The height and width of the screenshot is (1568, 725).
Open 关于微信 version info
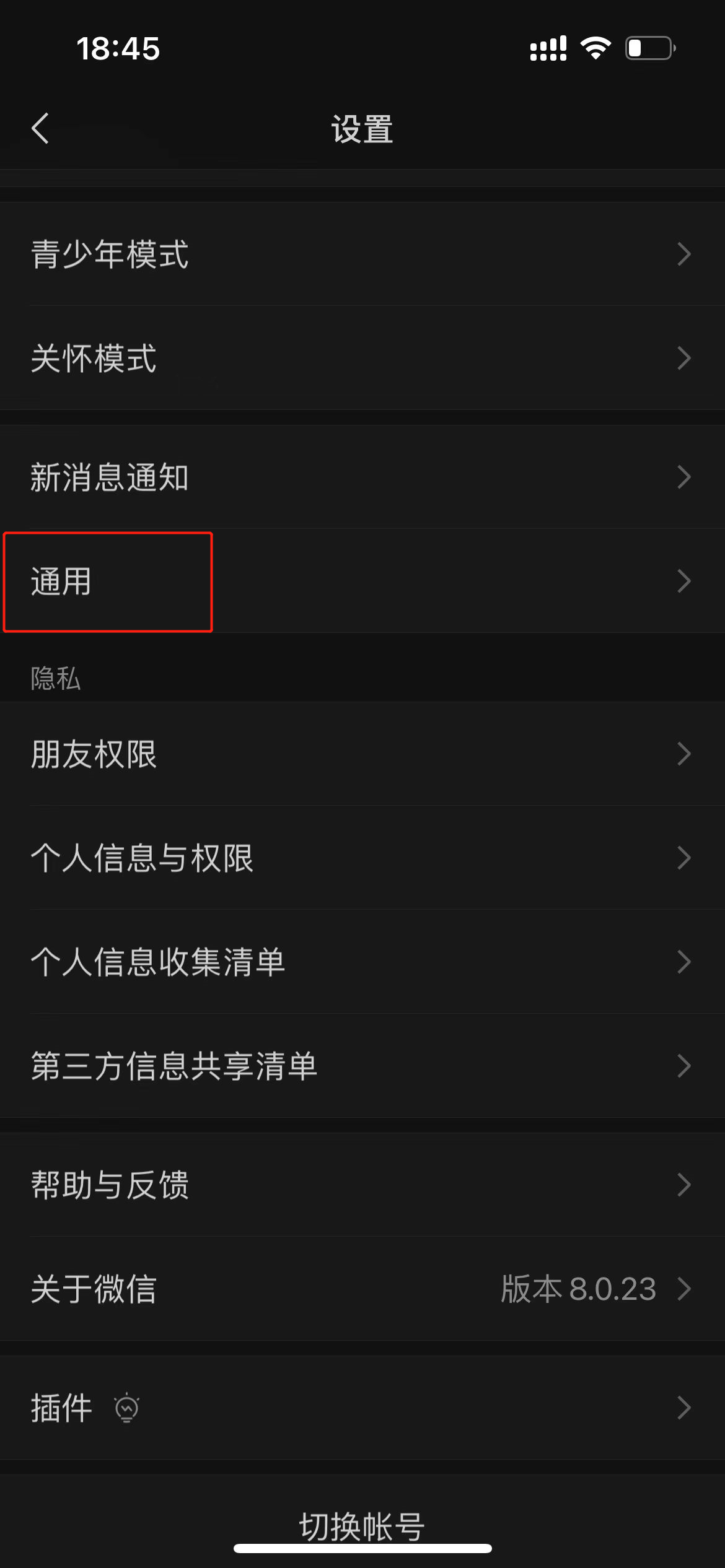click(x=362, y=1289)
